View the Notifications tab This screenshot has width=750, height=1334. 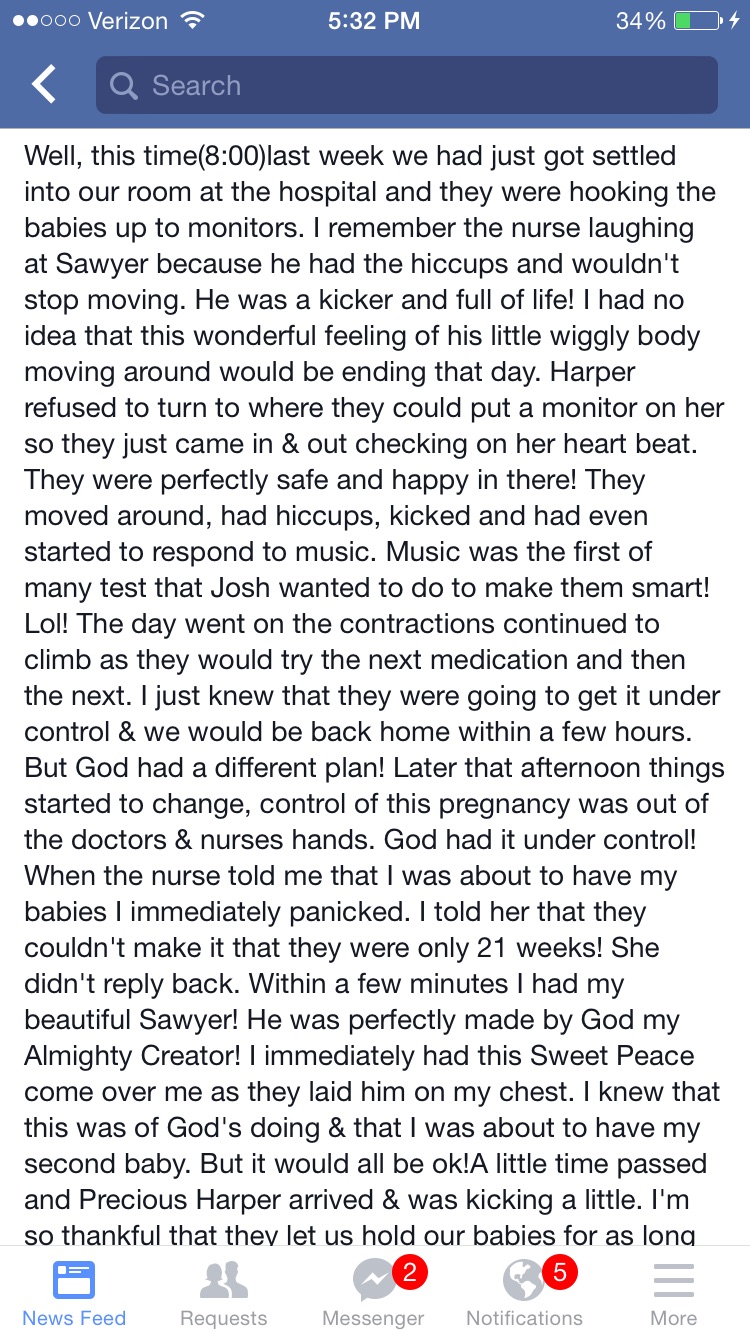pyautogui.click(x=524, y=1292)
